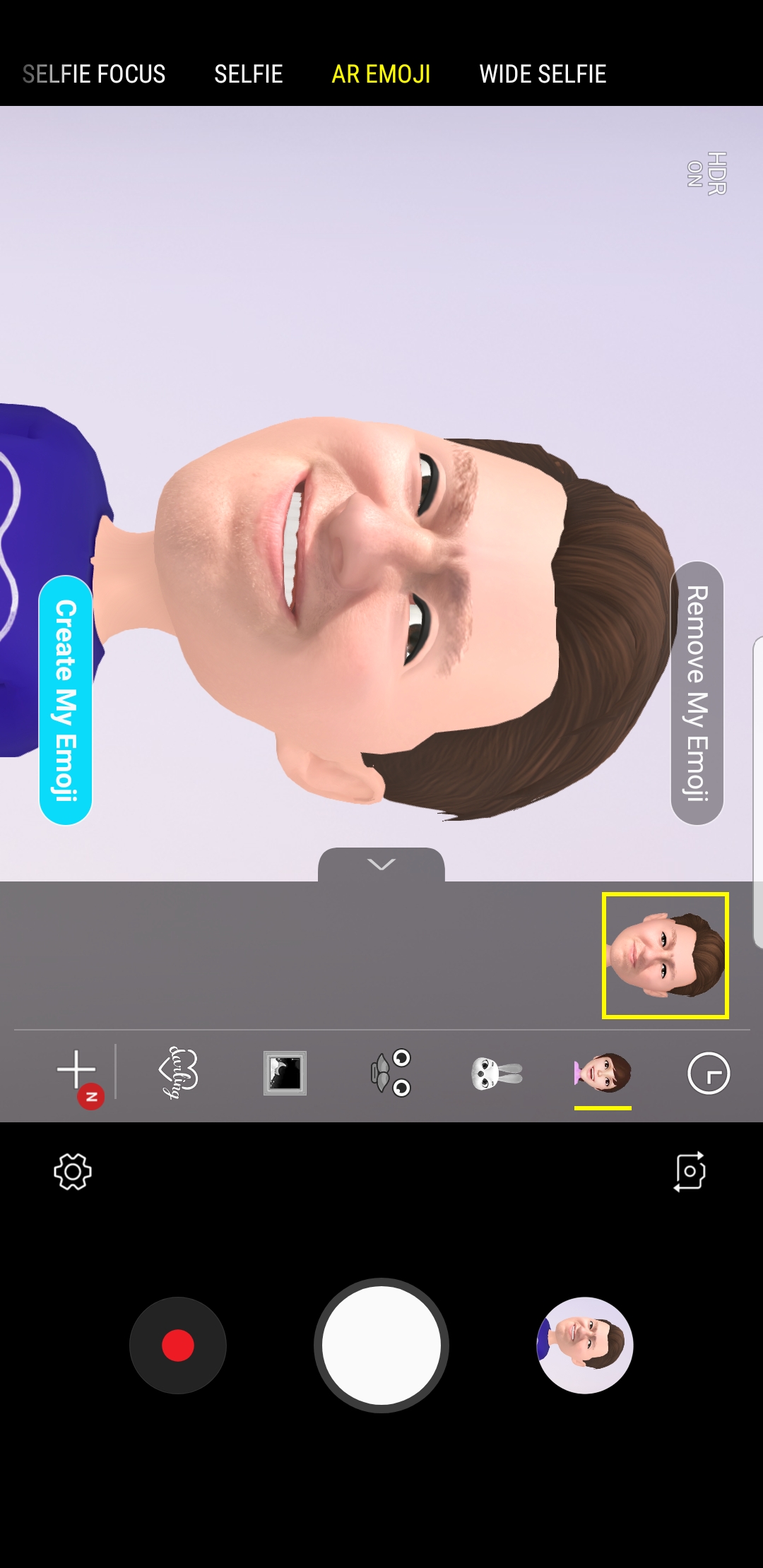763x1568 pixels.
Task: Select Wide Selfie mode
Action: (543, 74)
